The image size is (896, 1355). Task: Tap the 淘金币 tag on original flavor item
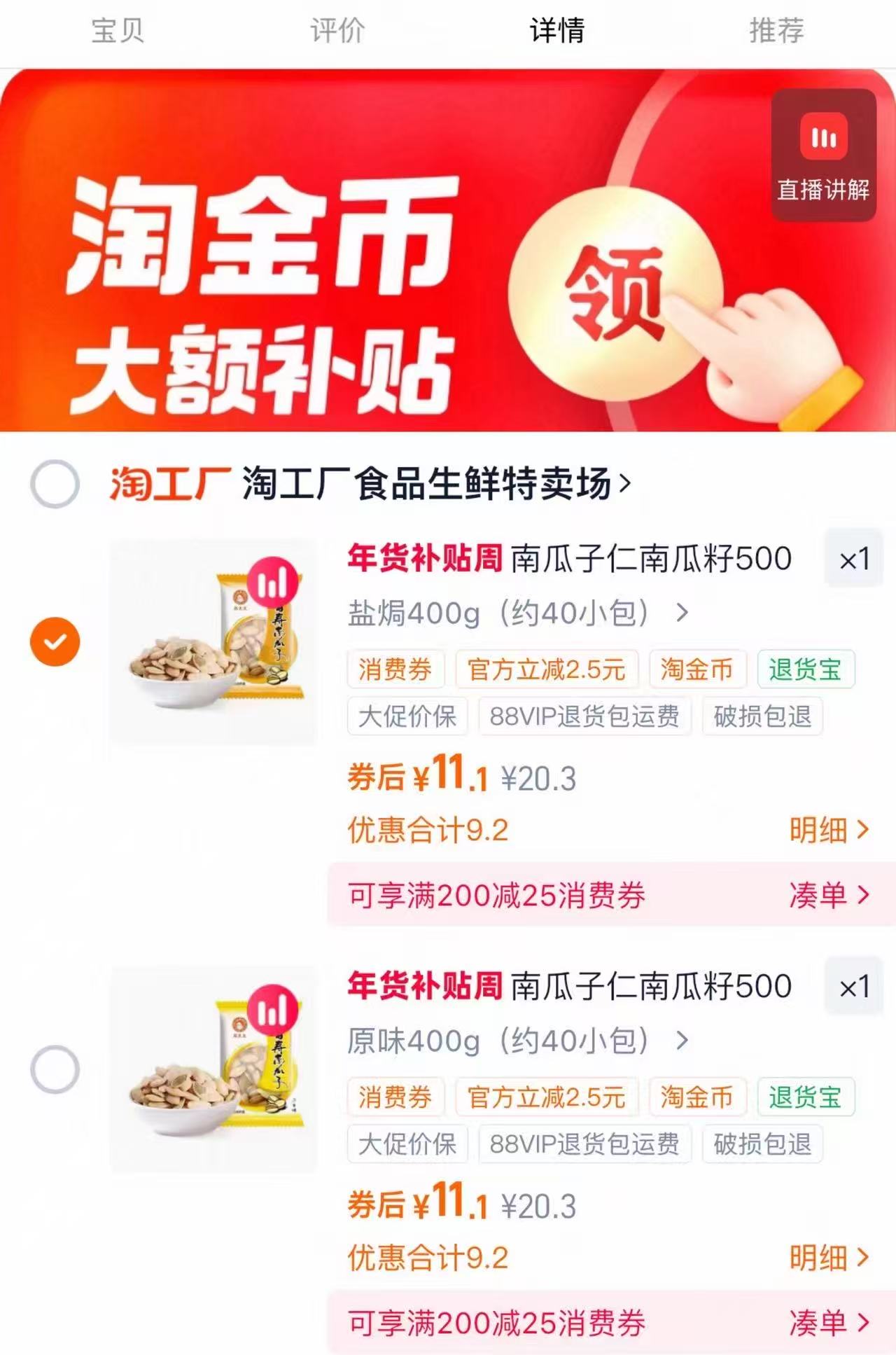(x=697, y=1098)
